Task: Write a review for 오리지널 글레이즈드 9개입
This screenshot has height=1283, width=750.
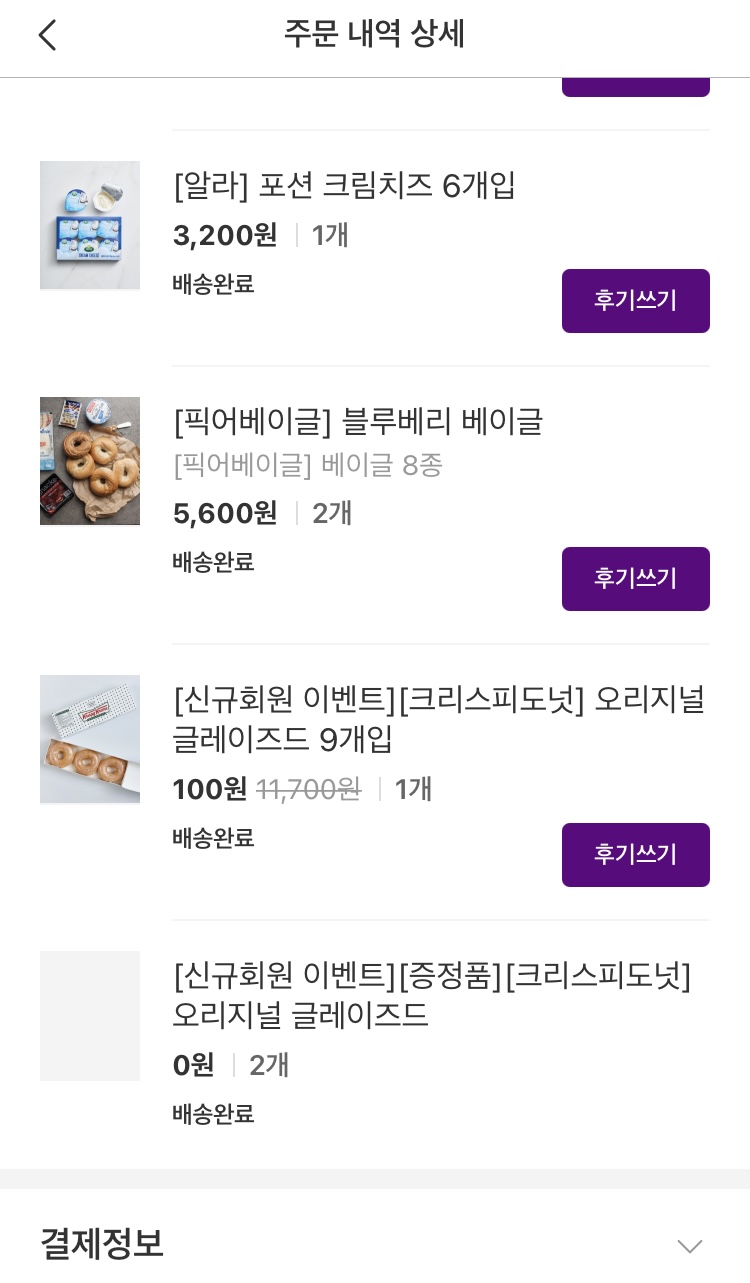Action: coord(635,854)
